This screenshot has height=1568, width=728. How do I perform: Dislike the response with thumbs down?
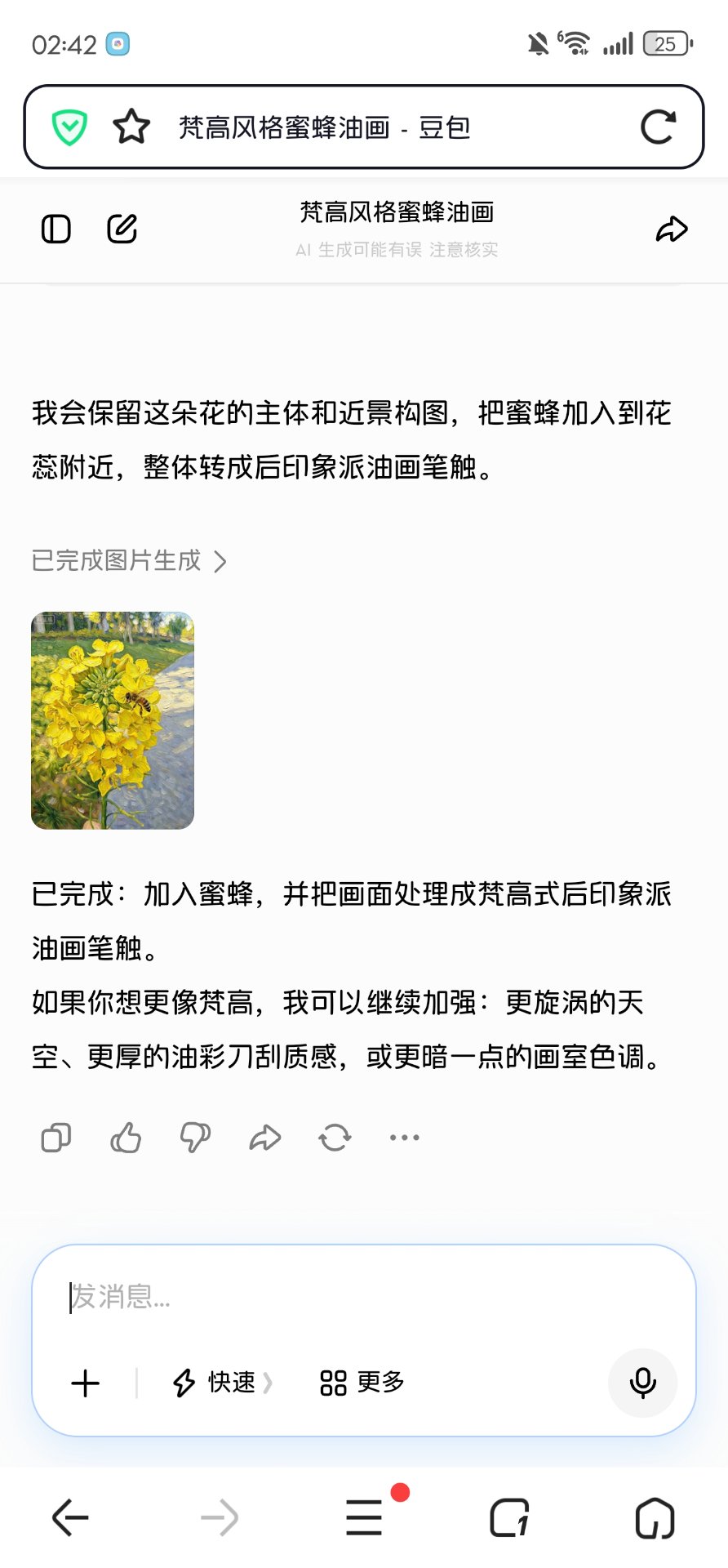point(195,1137)
